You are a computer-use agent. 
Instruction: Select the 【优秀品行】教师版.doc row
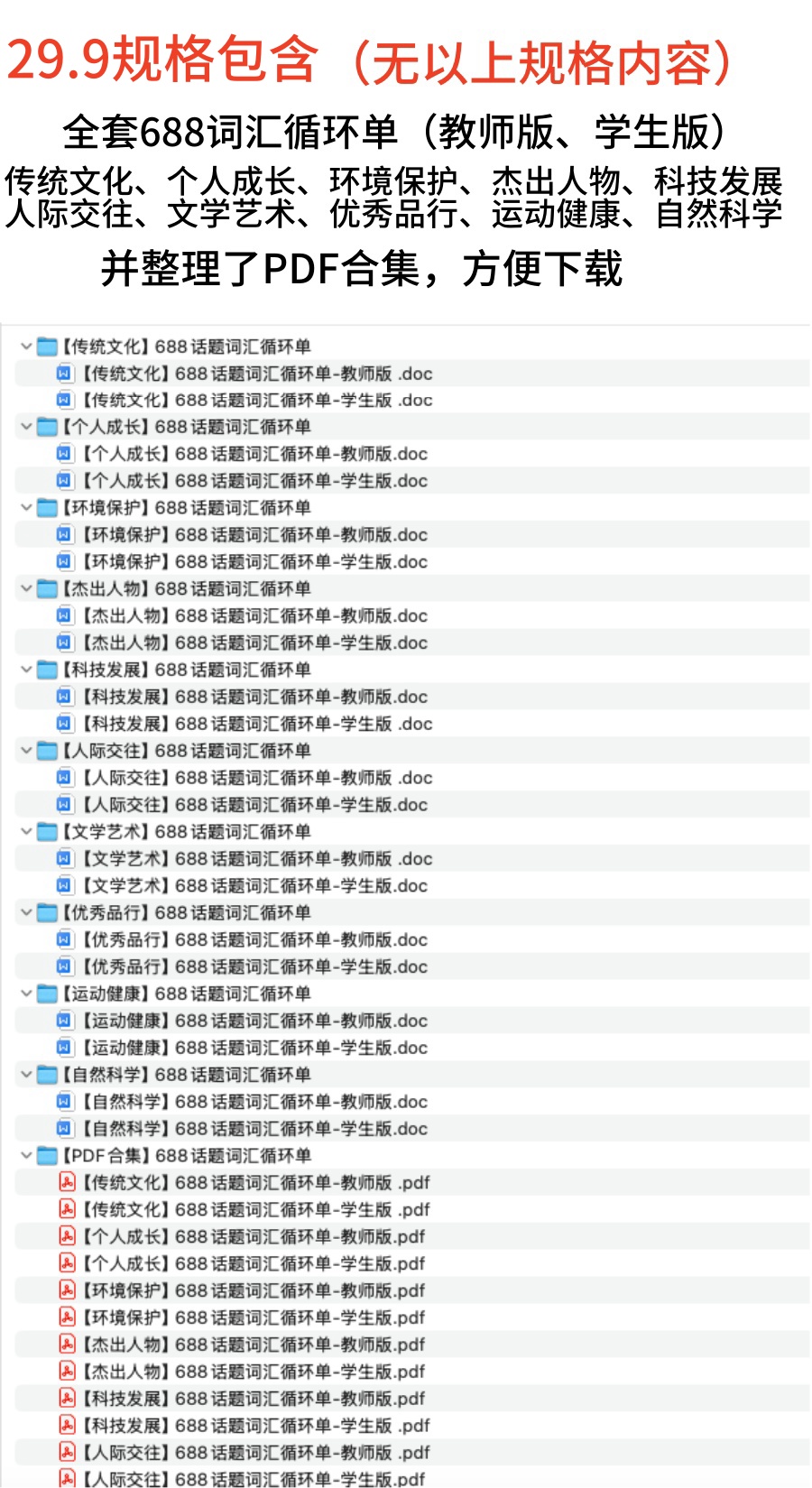click(253, 939)
